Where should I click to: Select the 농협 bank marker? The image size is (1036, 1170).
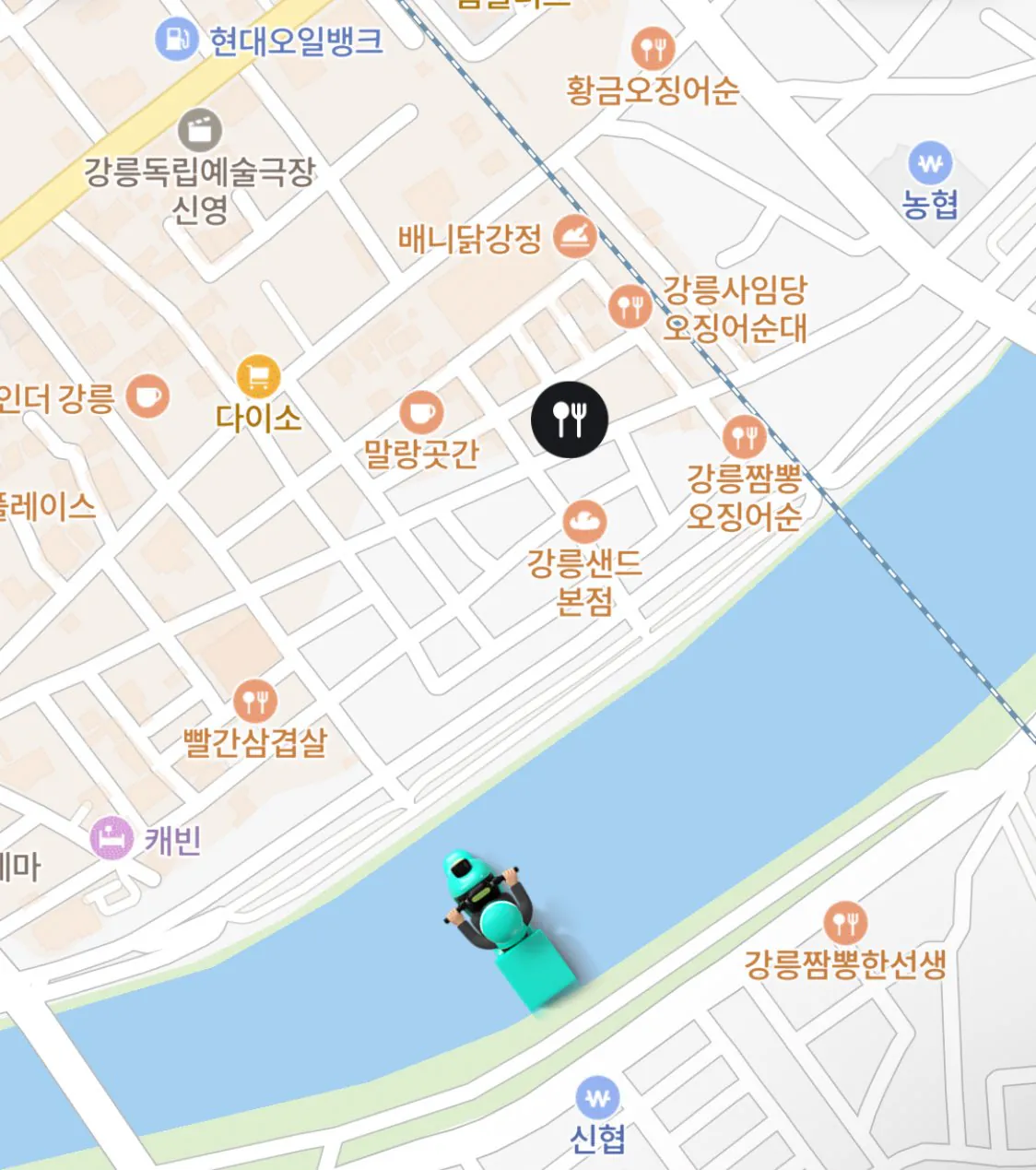930,165
